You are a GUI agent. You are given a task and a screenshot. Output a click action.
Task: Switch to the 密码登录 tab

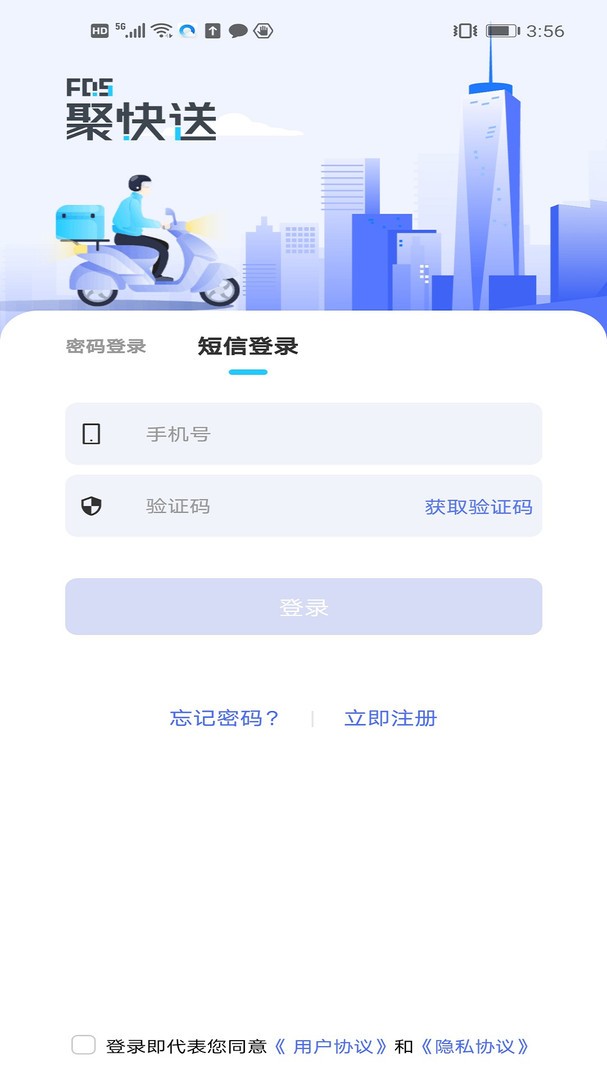[x=106, y=347]
